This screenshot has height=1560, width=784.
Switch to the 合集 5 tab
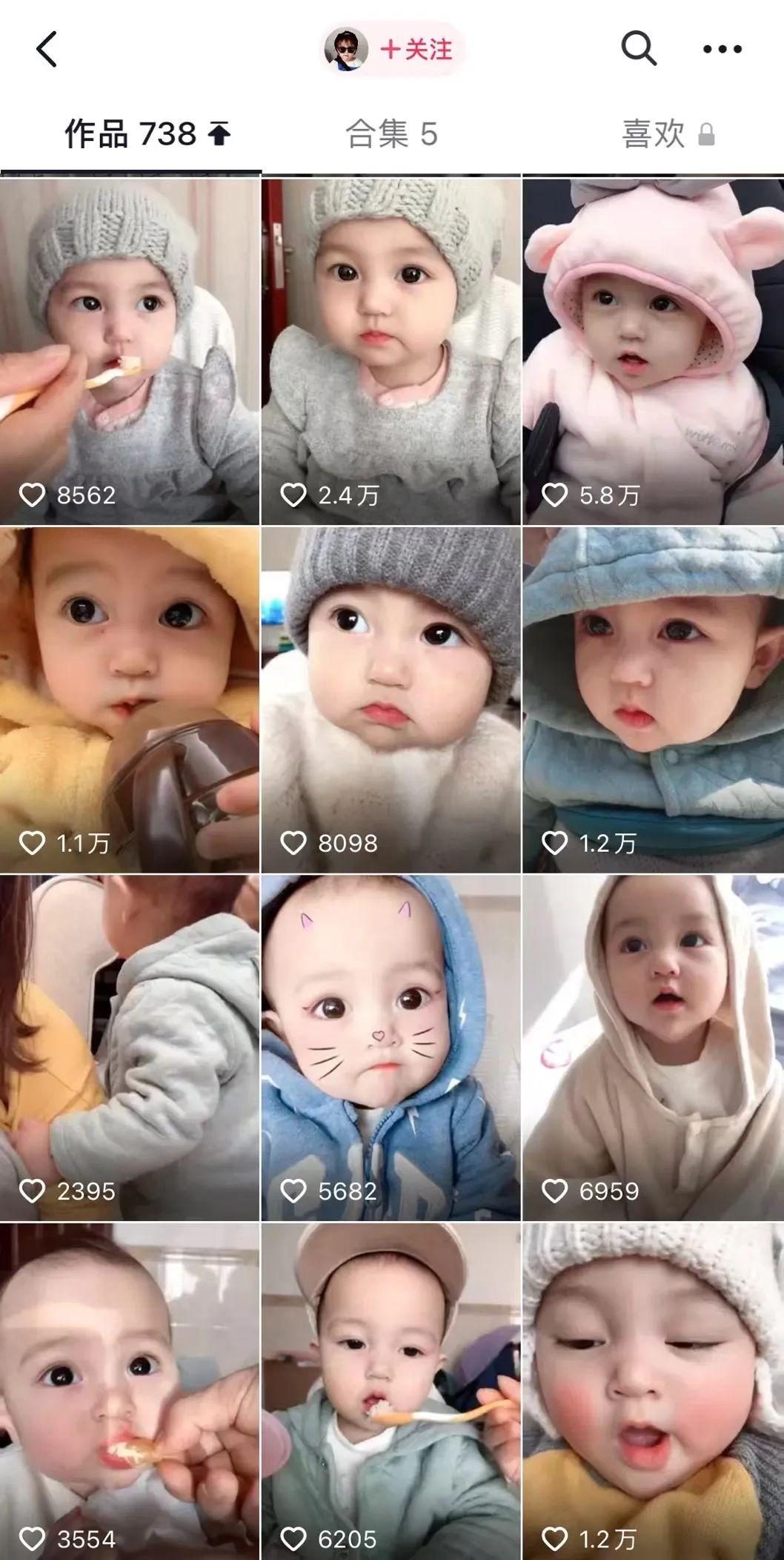(391, 134)
